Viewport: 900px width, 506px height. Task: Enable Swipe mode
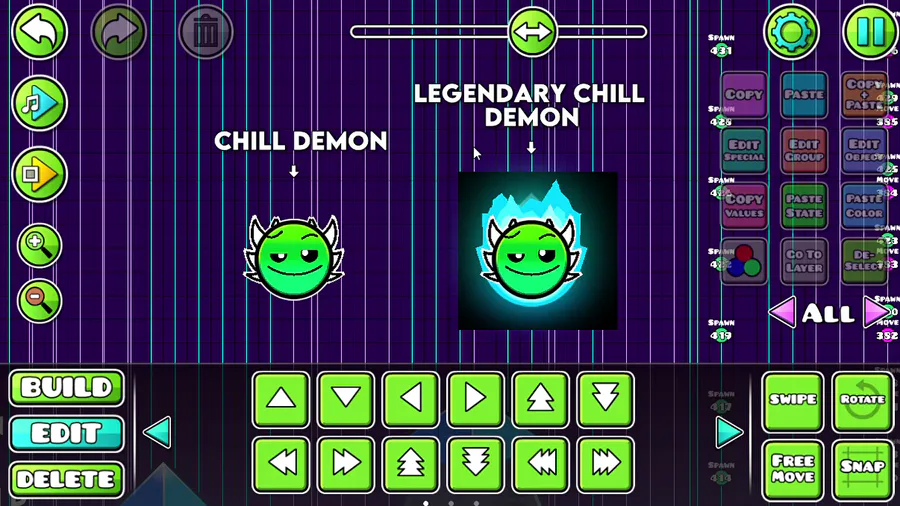click(793, 399)
